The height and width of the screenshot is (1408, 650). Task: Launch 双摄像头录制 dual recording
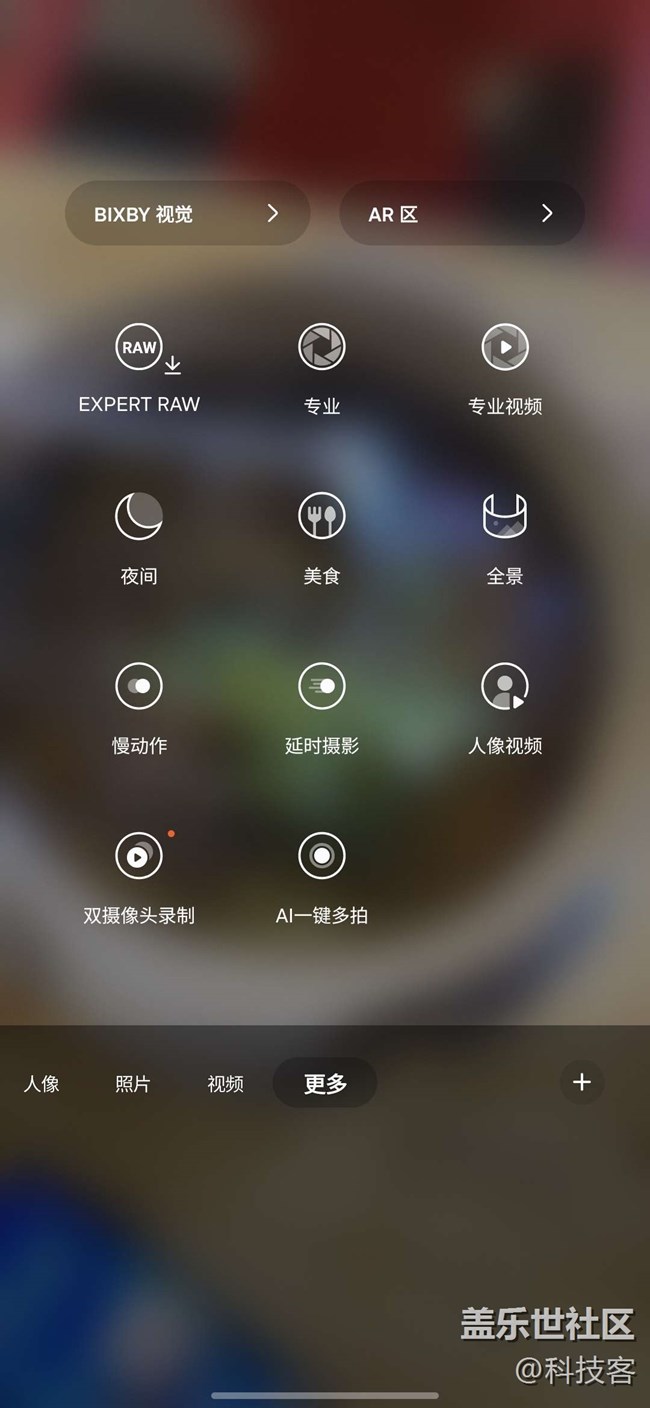[139, 877]
